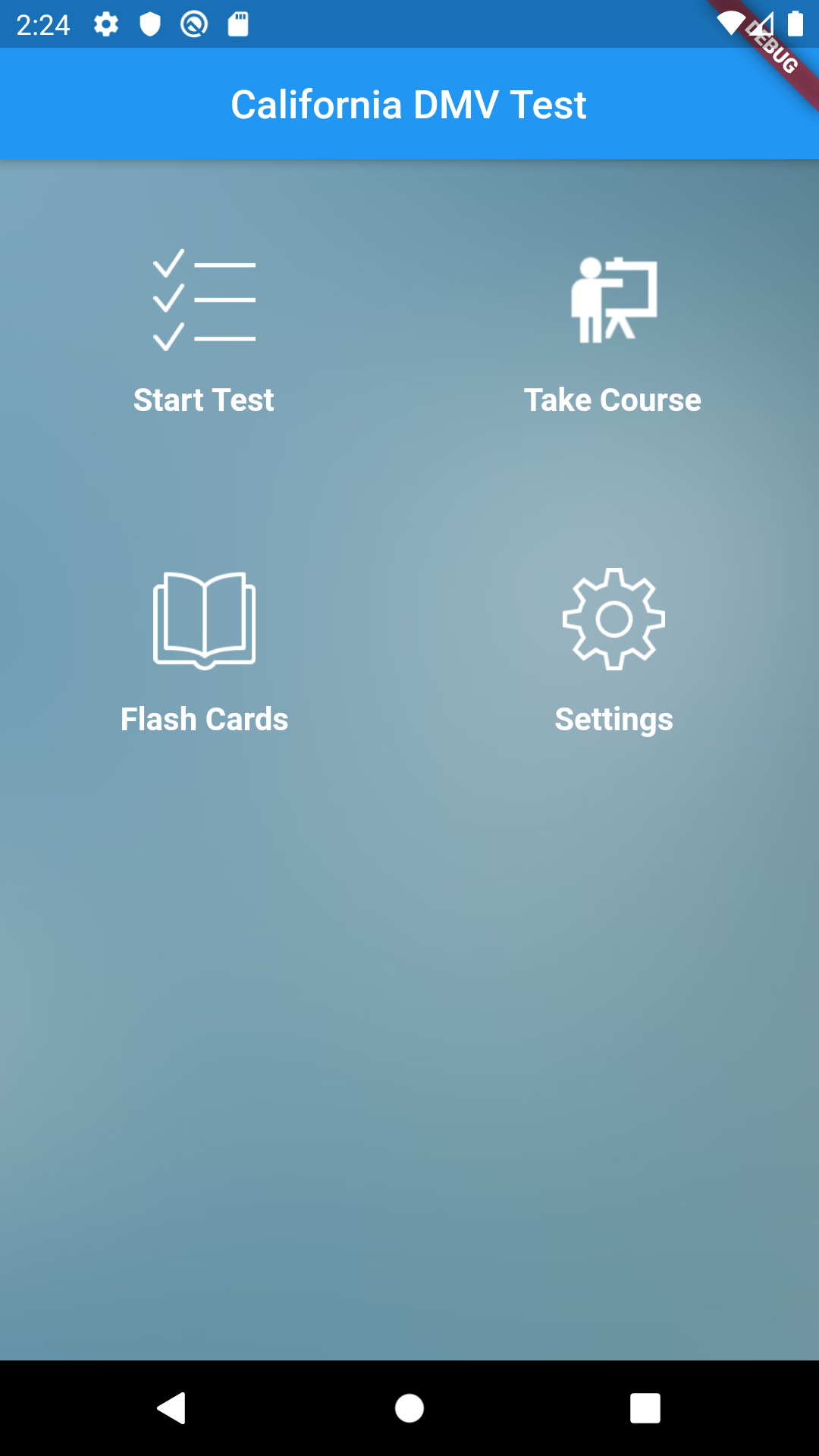819x1456 pixels.
Task: Tap the system back button
Action: (x=173, y=1408)
